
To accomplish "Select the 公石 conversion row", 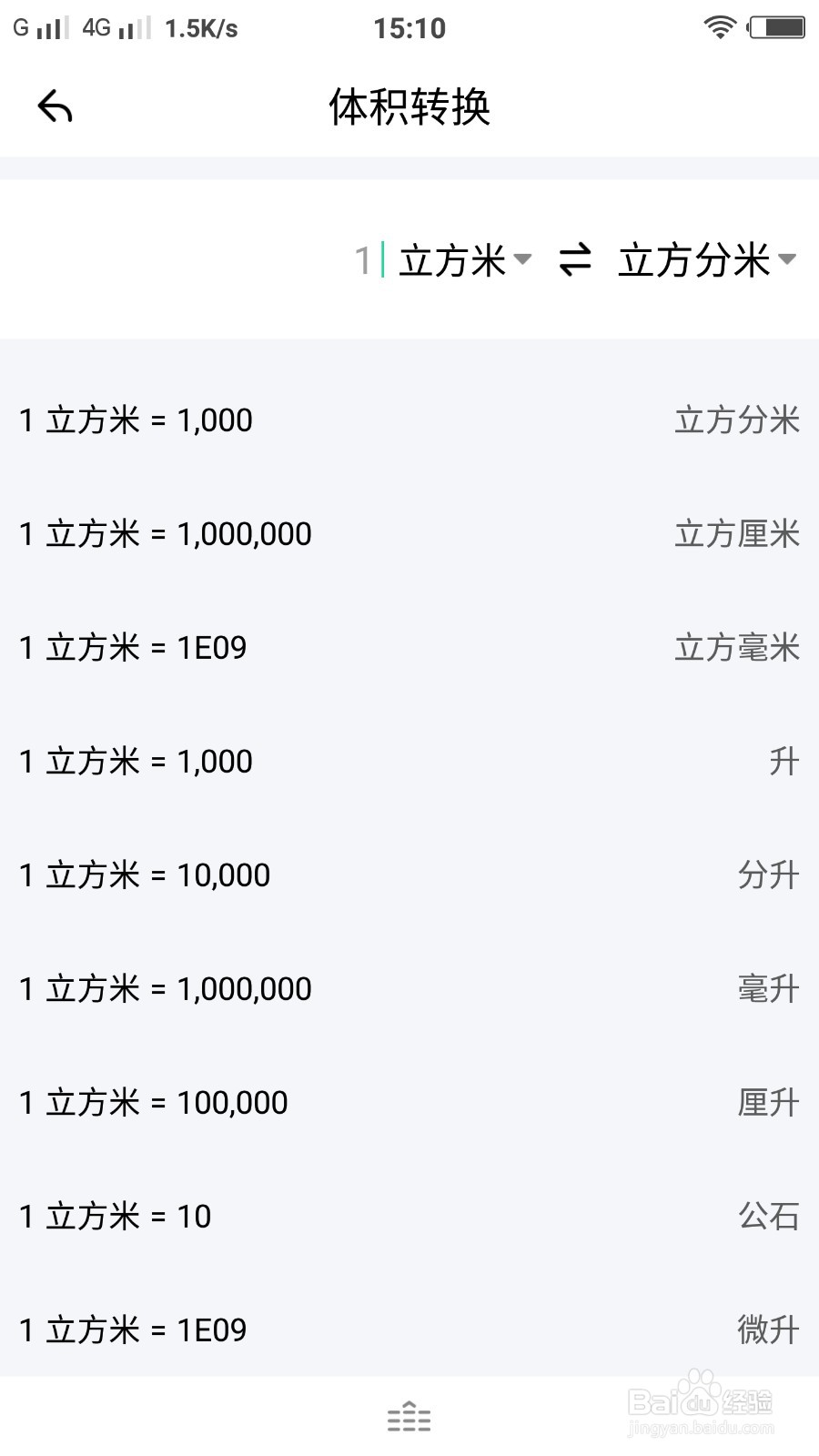I will [x=409, y=1217].
